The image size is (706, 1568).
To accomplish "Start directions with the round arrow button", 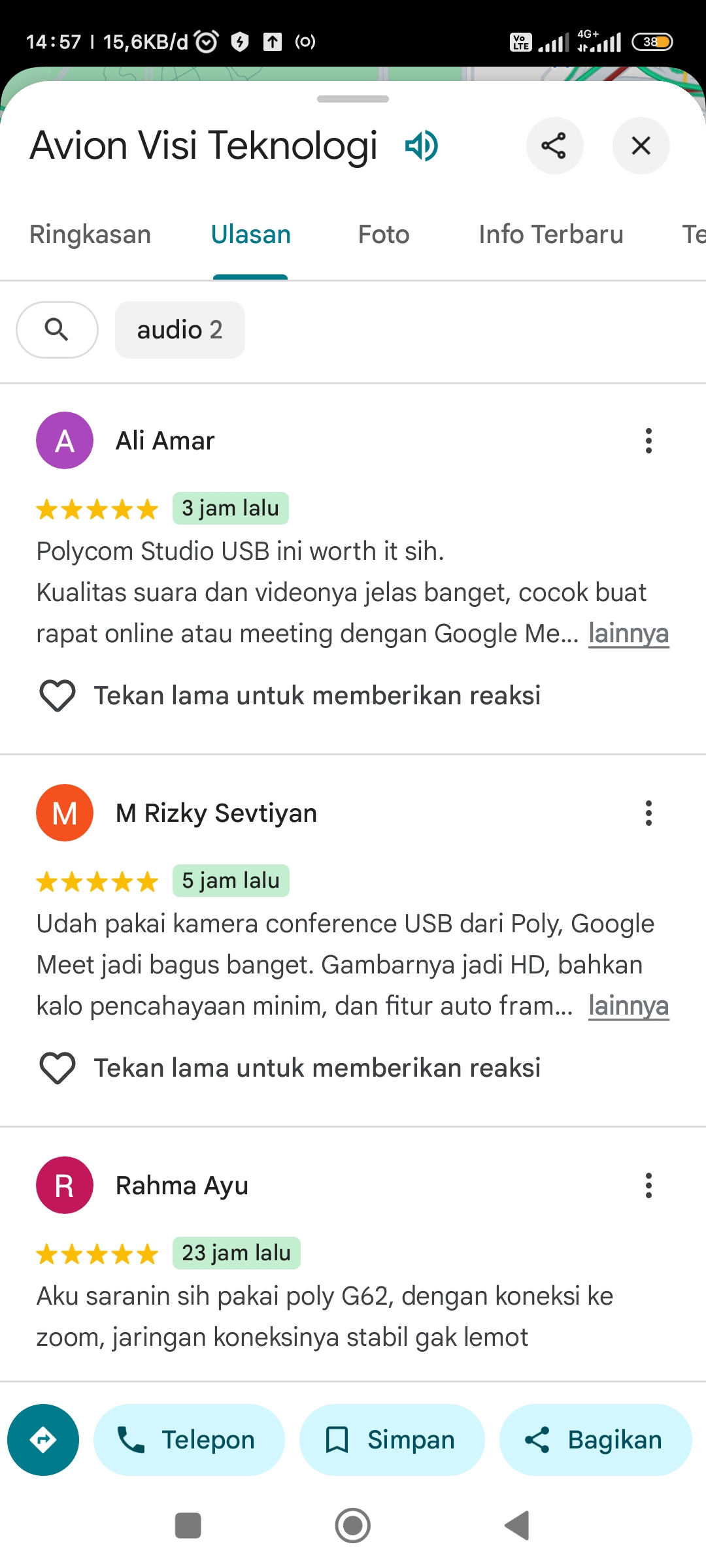I will tap(43, 1440).
